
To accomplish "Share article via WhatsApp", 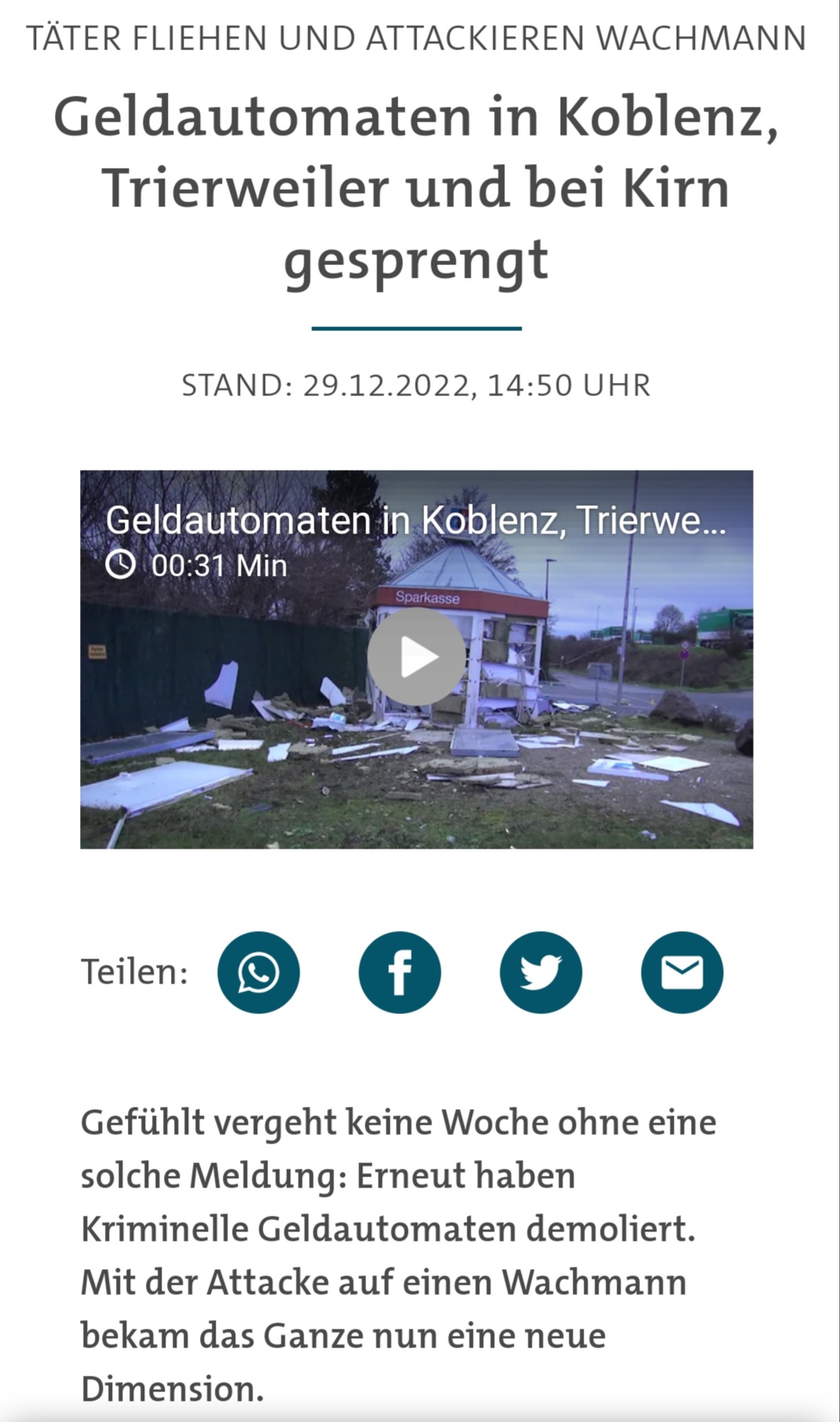I will (x=259, y=973).
